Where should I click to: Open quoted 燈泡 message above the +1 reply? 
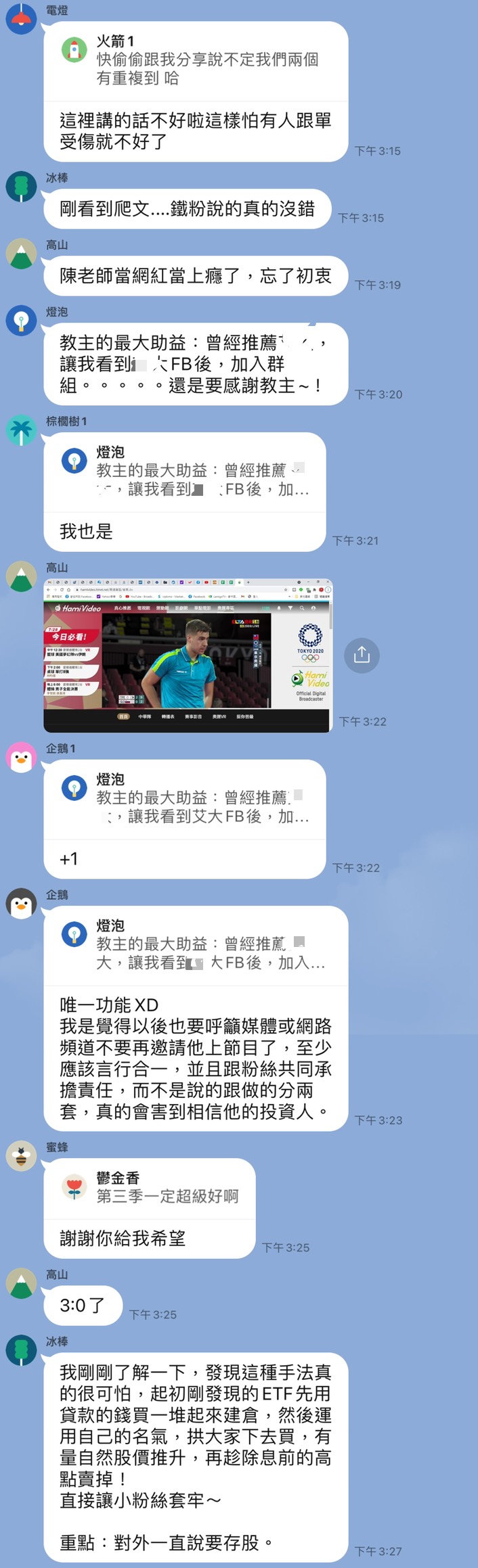click(184, 799)
